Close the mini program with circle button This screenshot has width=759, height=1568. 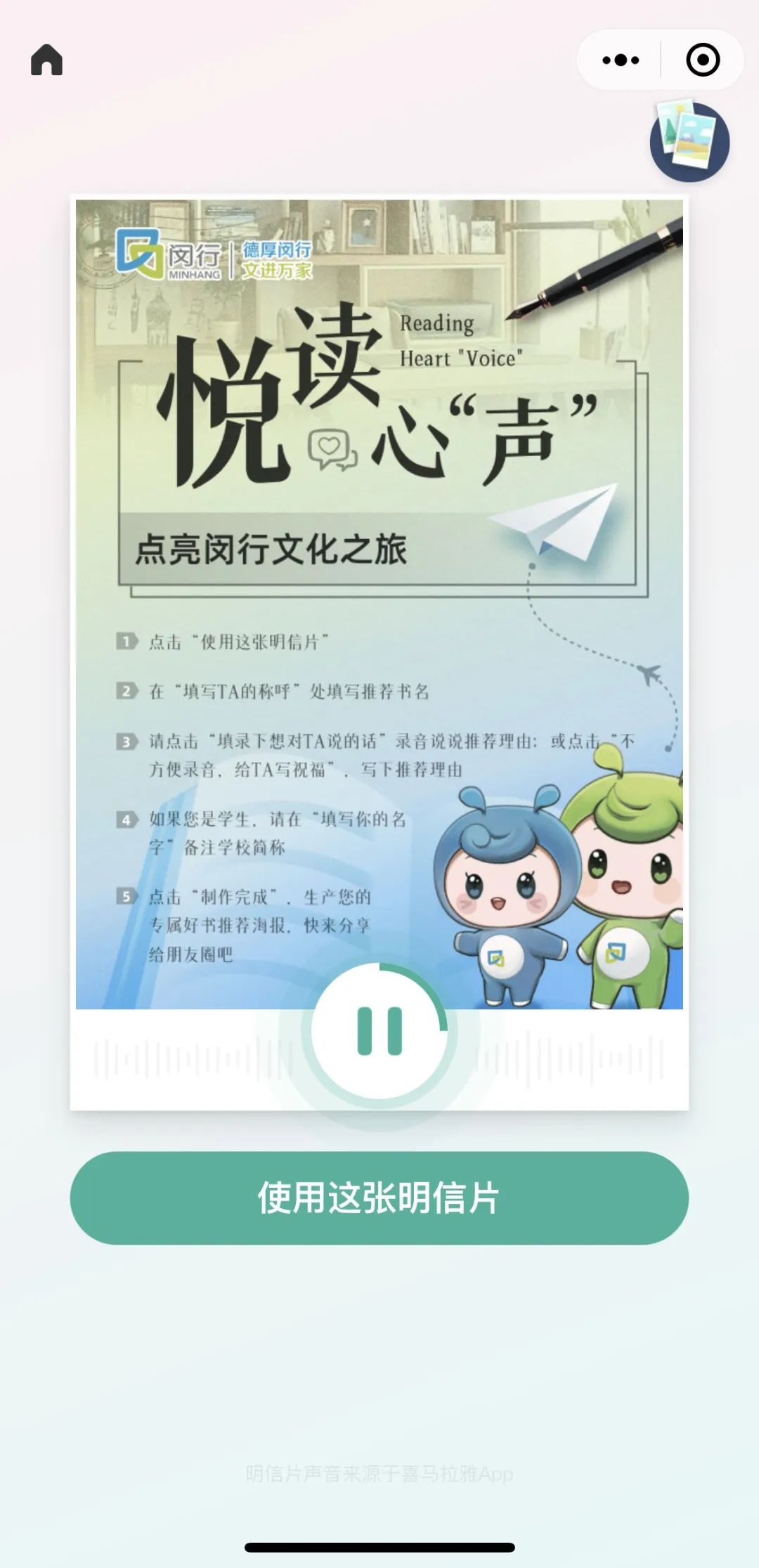(702, 60)
